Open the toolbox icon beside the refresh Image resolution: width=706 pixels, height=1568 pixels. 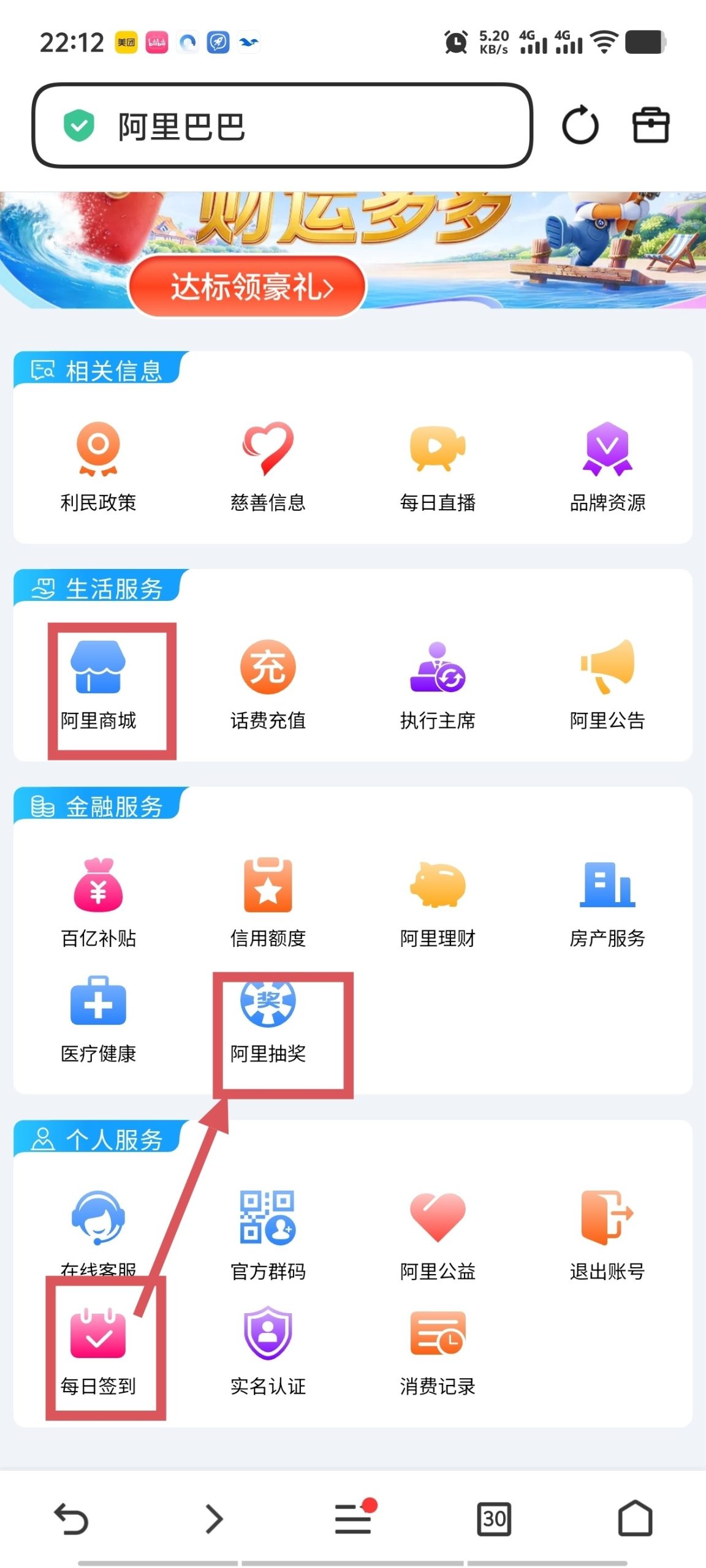(650, 125)
